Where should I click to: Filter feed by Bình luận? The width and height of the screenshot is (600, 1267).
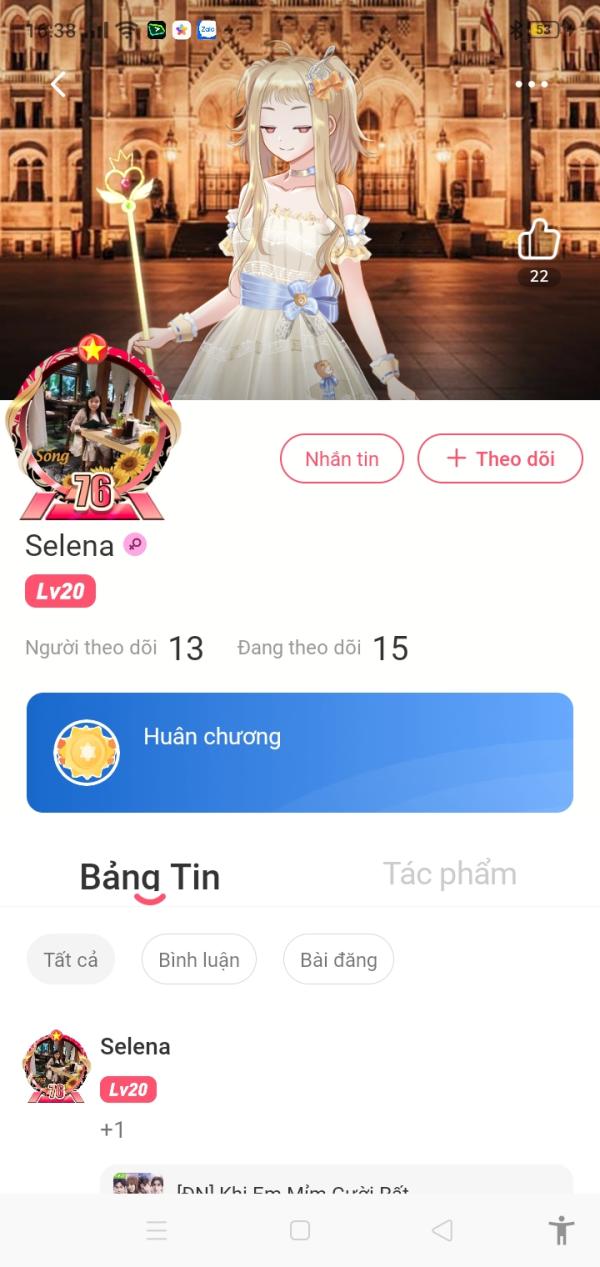[x=199, y=960]
